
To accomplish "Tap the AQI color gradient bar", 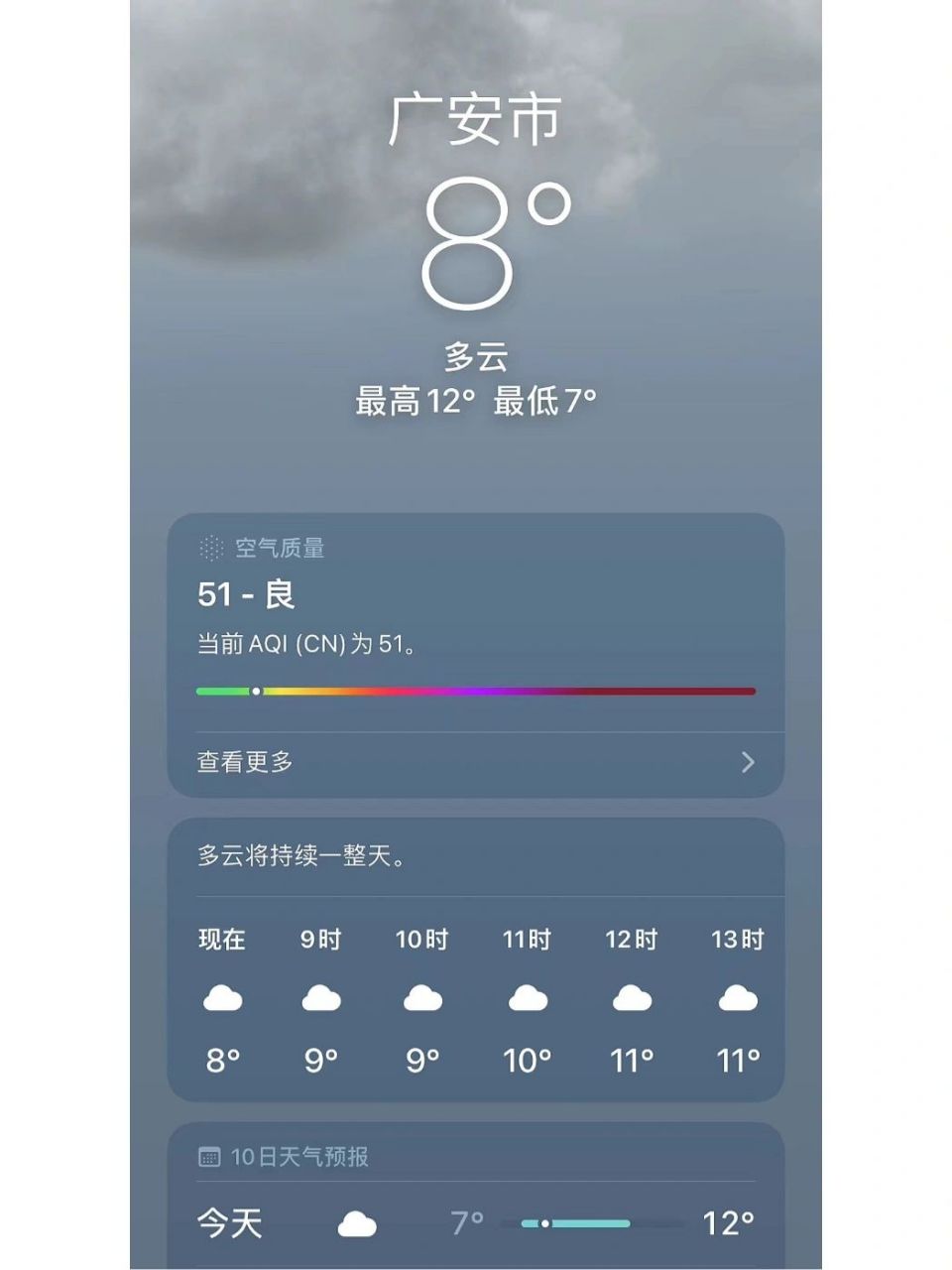I will (476, 689).
